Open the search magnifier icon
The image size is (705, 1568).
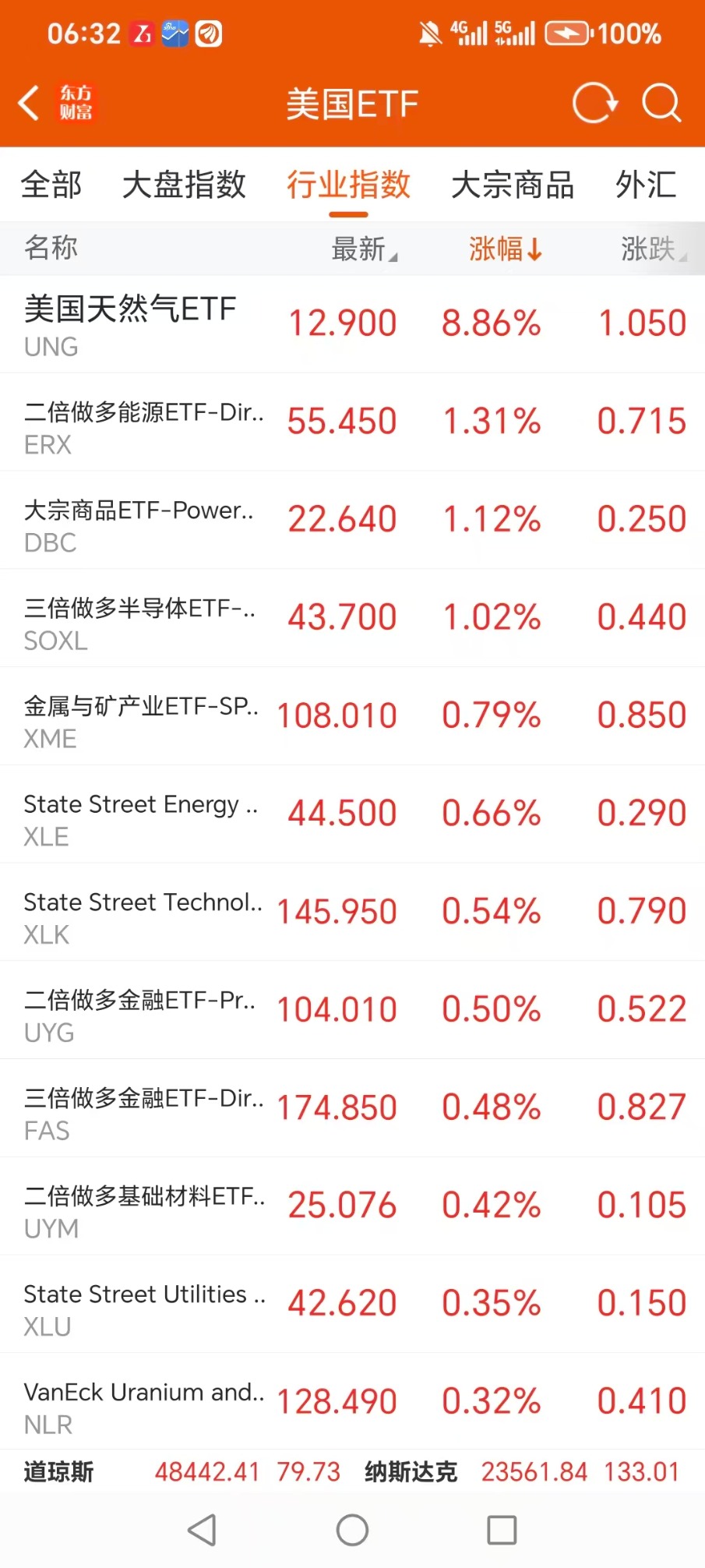point(661,104)
